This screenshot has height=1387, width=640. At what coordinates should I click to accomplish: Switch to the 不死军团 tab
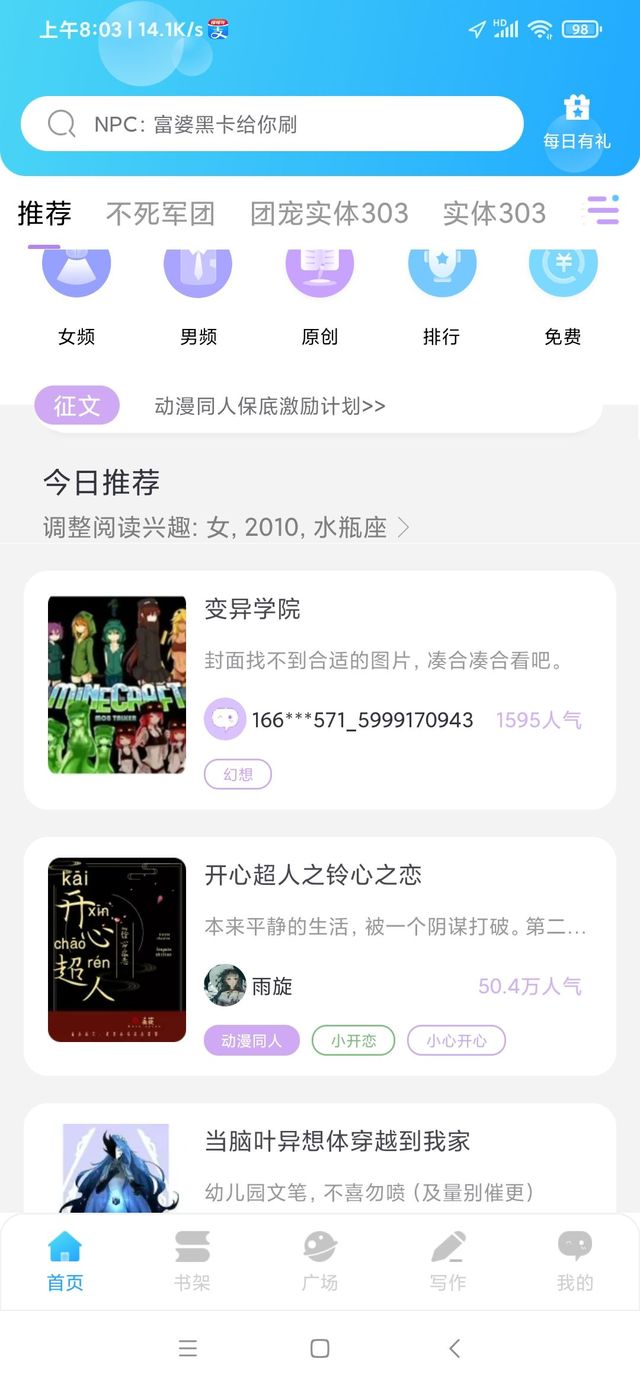pyautogui.click(x=160, y=213)
